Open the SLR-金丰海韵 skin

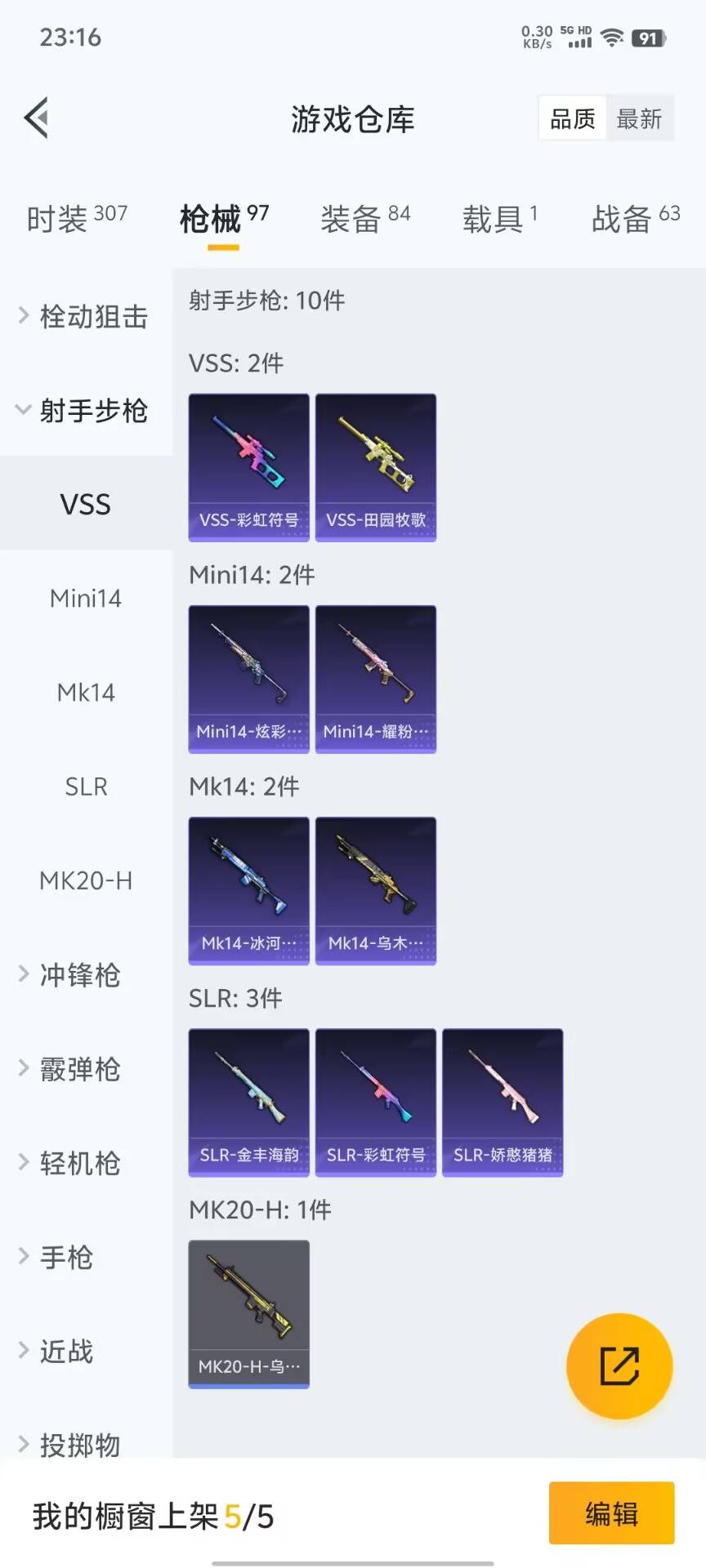[x=249, y=1102]
